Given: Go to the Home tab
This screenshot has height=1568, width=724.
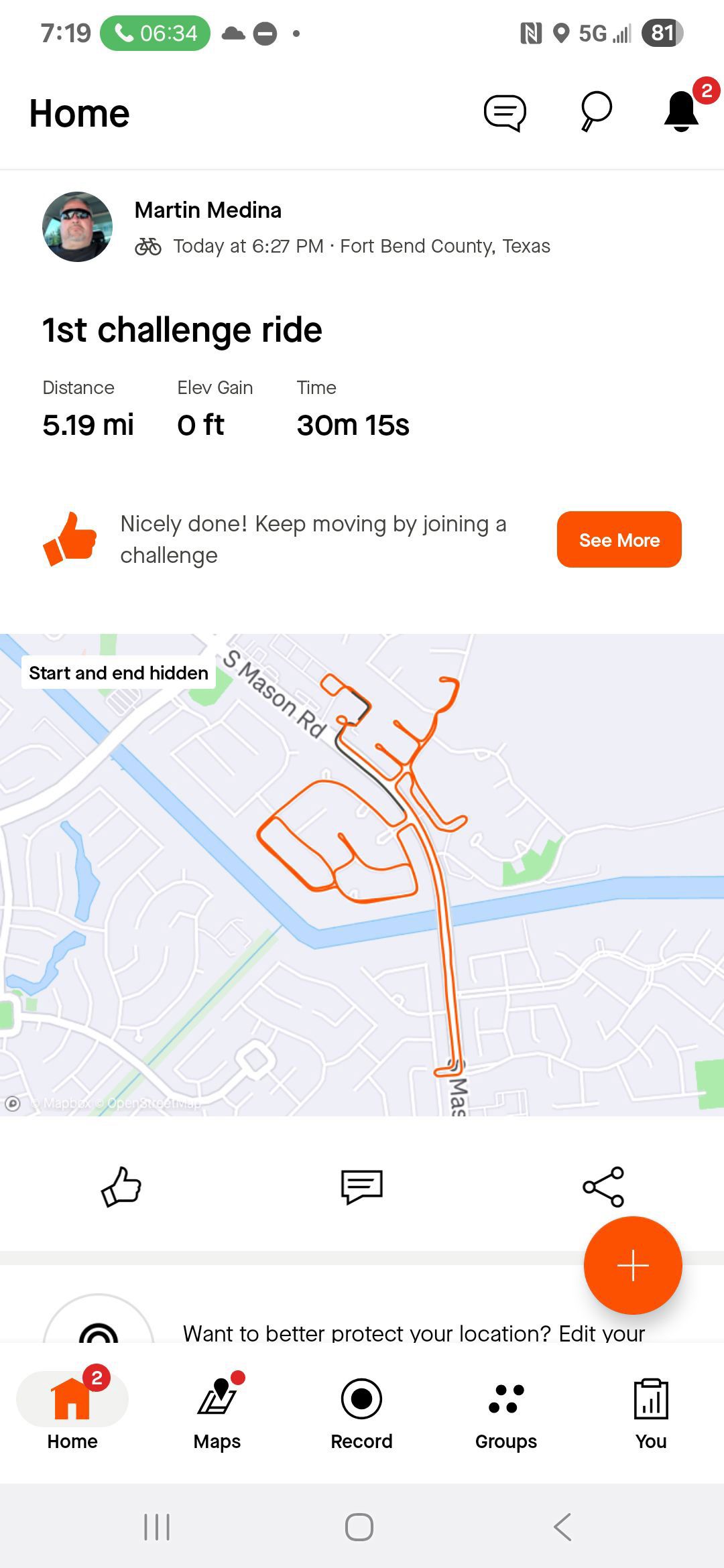Looking at the screenshot, I should pos(72,1409).
